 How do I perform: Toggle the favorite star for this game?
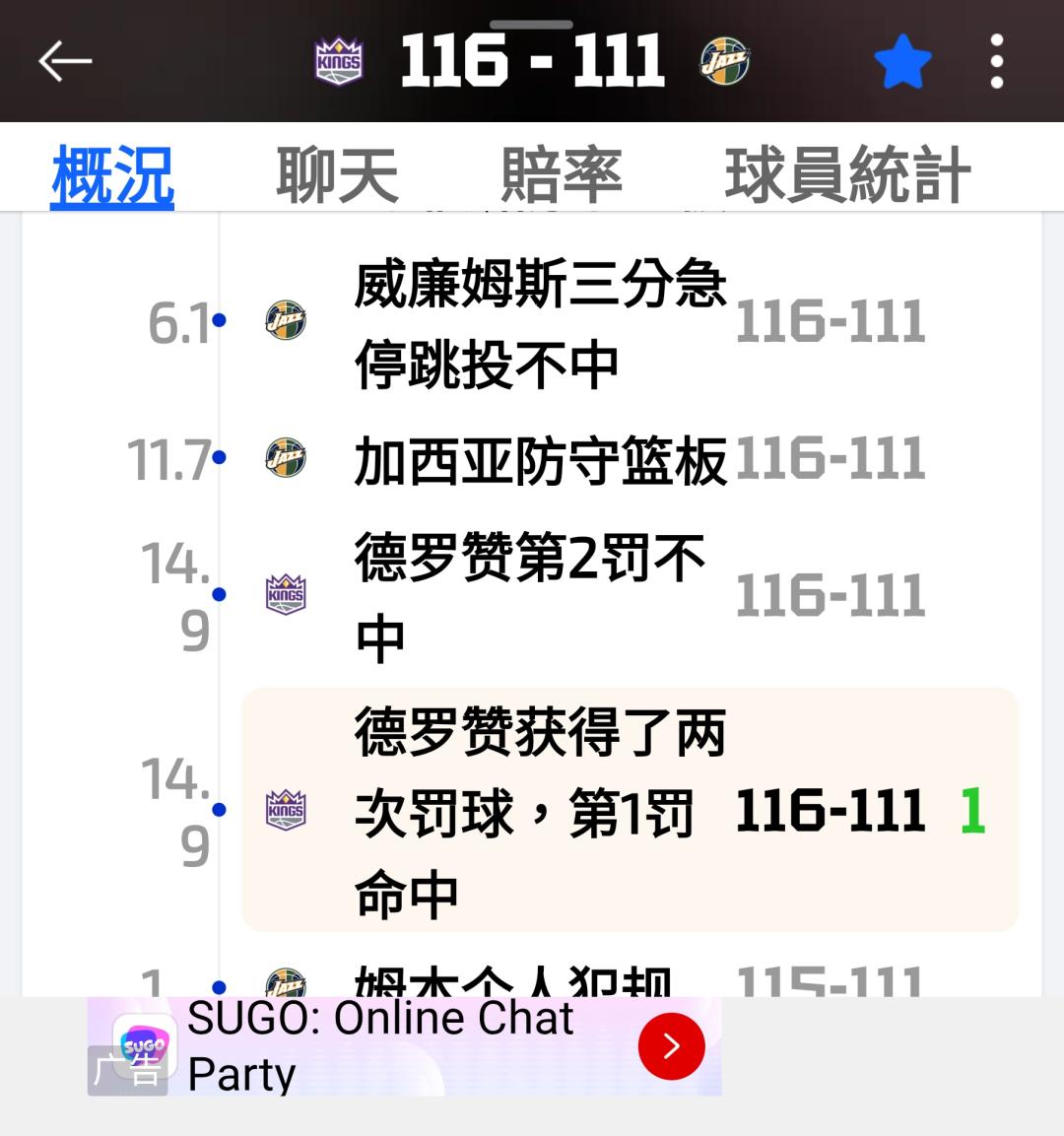pyautogui.click(x=902, y=61)
